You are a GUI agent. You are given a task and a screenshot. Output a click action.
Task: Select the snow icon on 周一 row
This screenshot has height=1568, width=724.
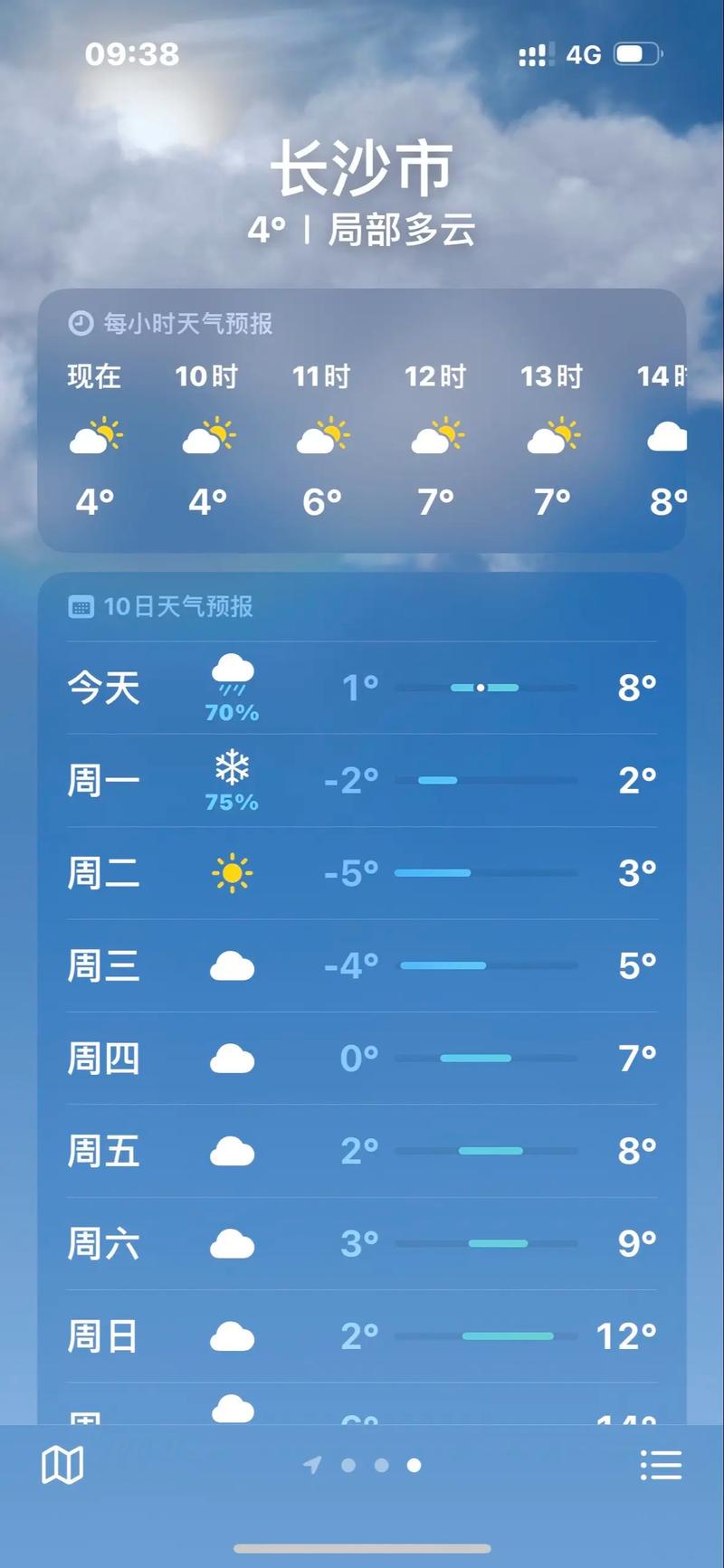(233, 768)
